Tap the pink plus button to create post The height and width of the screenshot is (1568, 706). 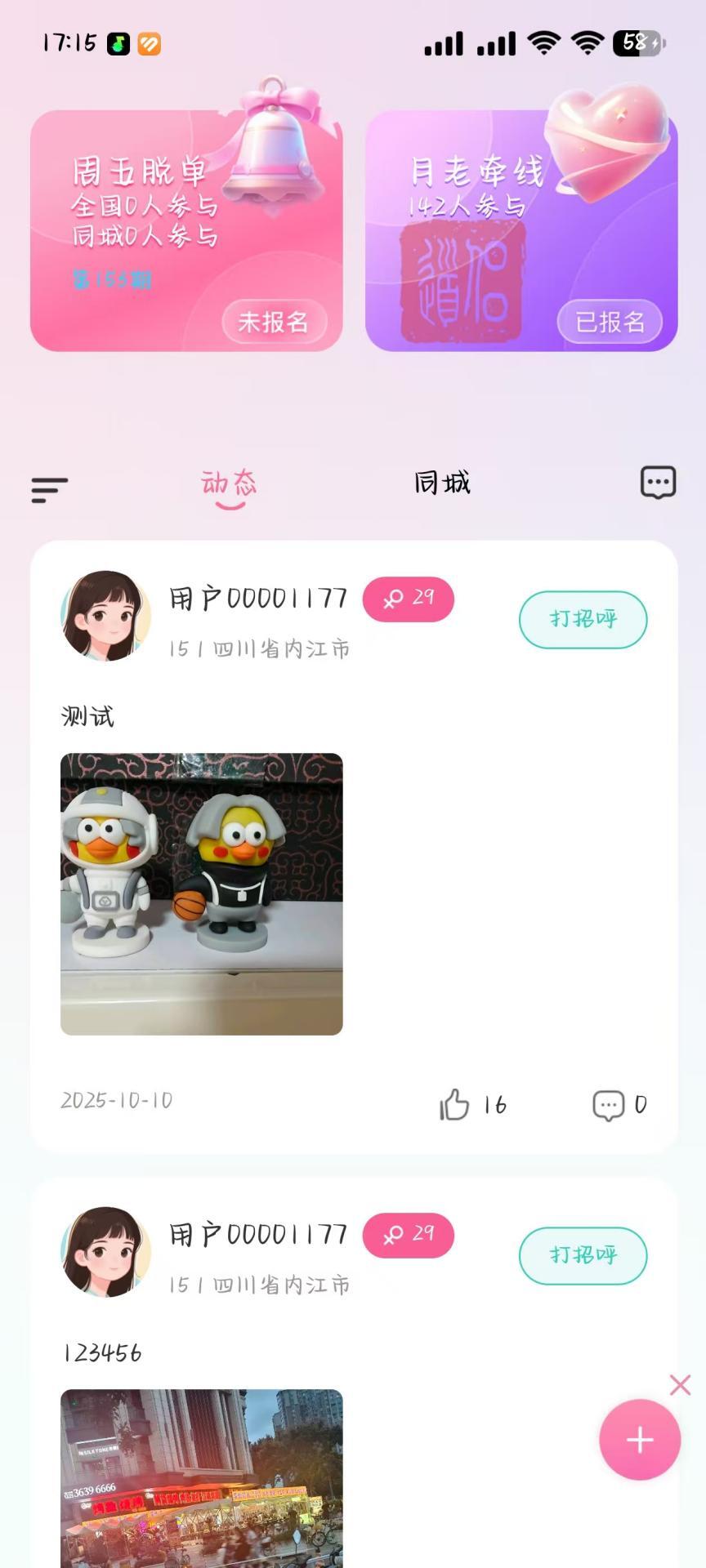(x=640, y=1441)
